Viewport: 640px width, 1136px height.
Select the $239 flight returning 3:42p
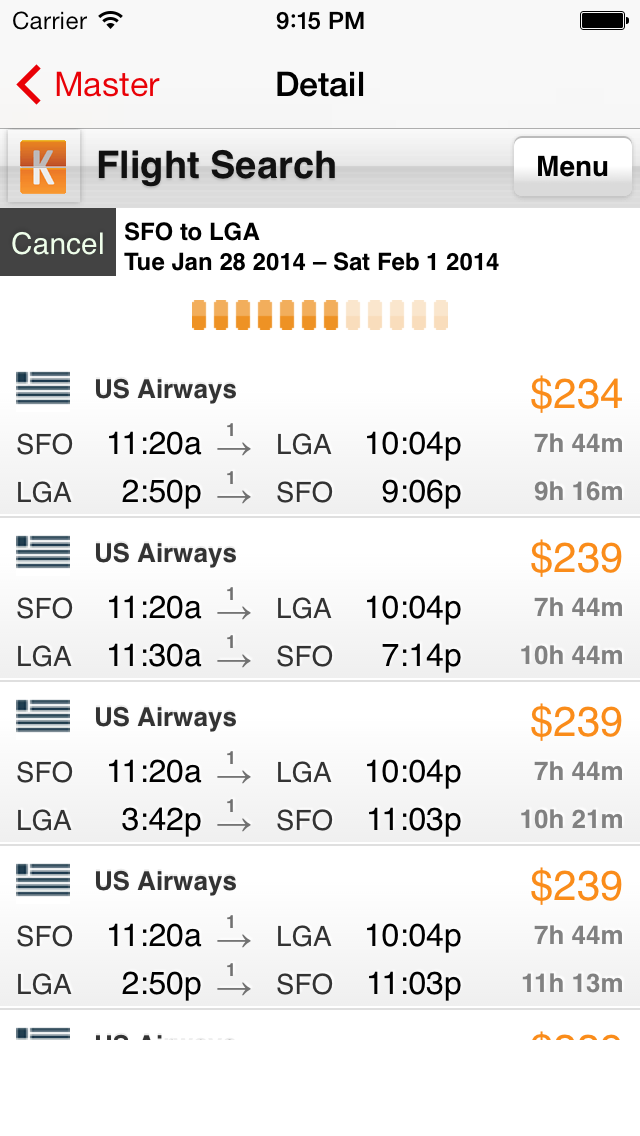coord(320,764)
